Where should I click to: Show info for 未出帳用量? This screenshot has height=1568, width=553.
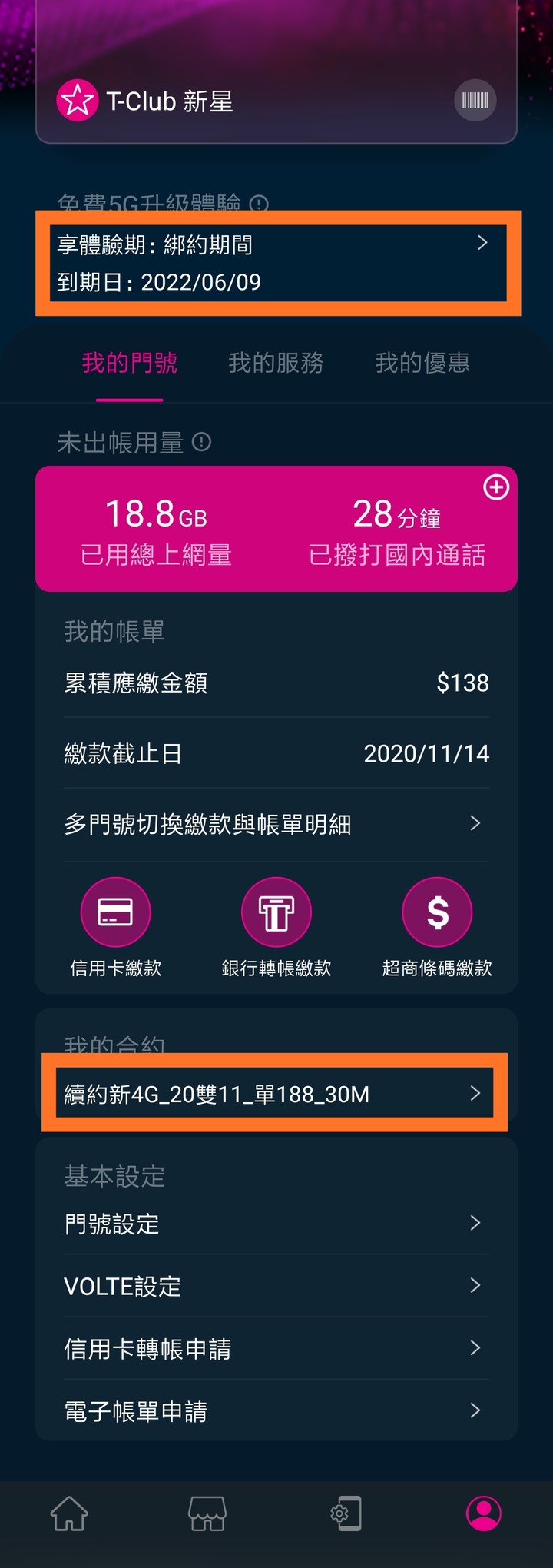201,443
